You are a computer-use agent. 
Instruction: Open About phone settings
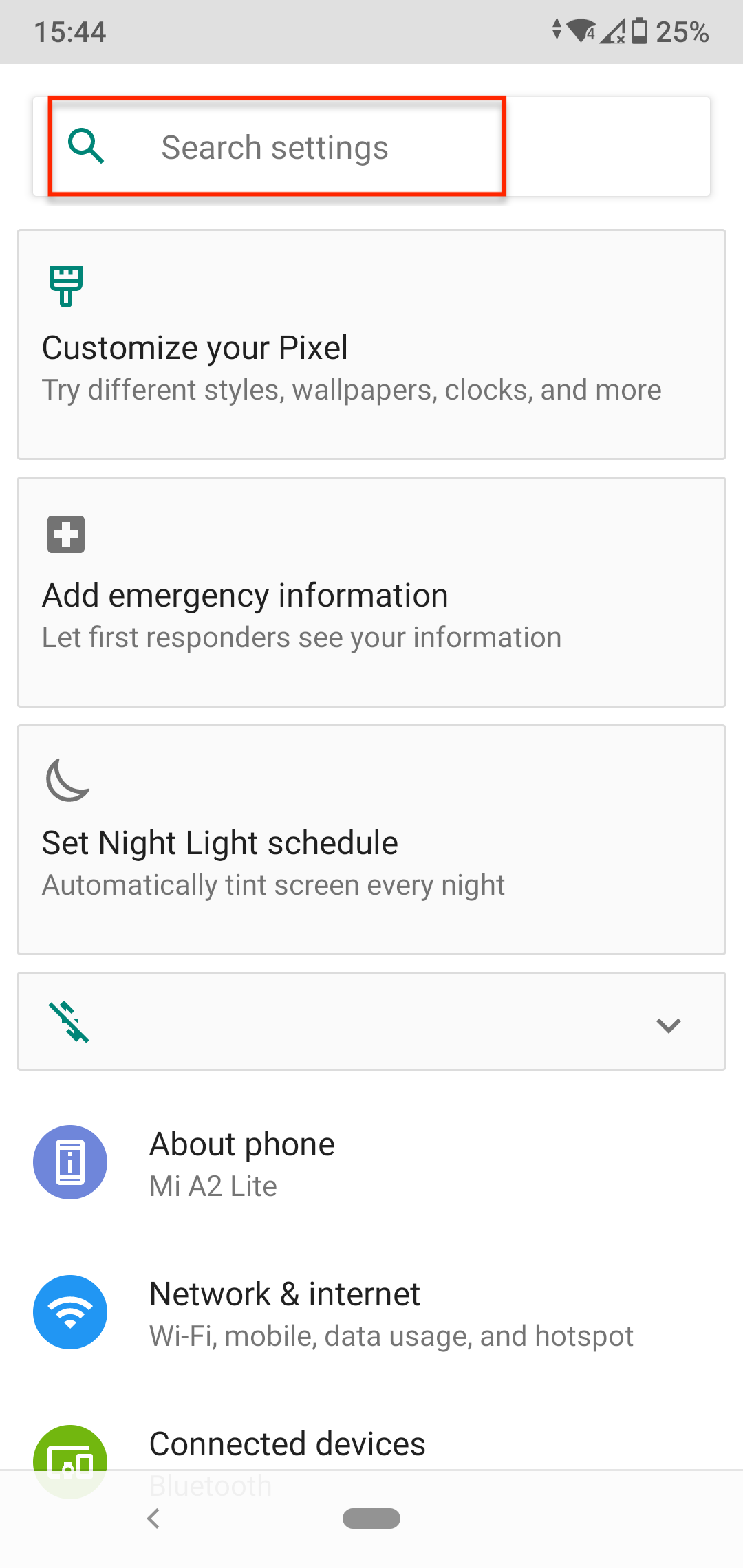(371, 1162)
